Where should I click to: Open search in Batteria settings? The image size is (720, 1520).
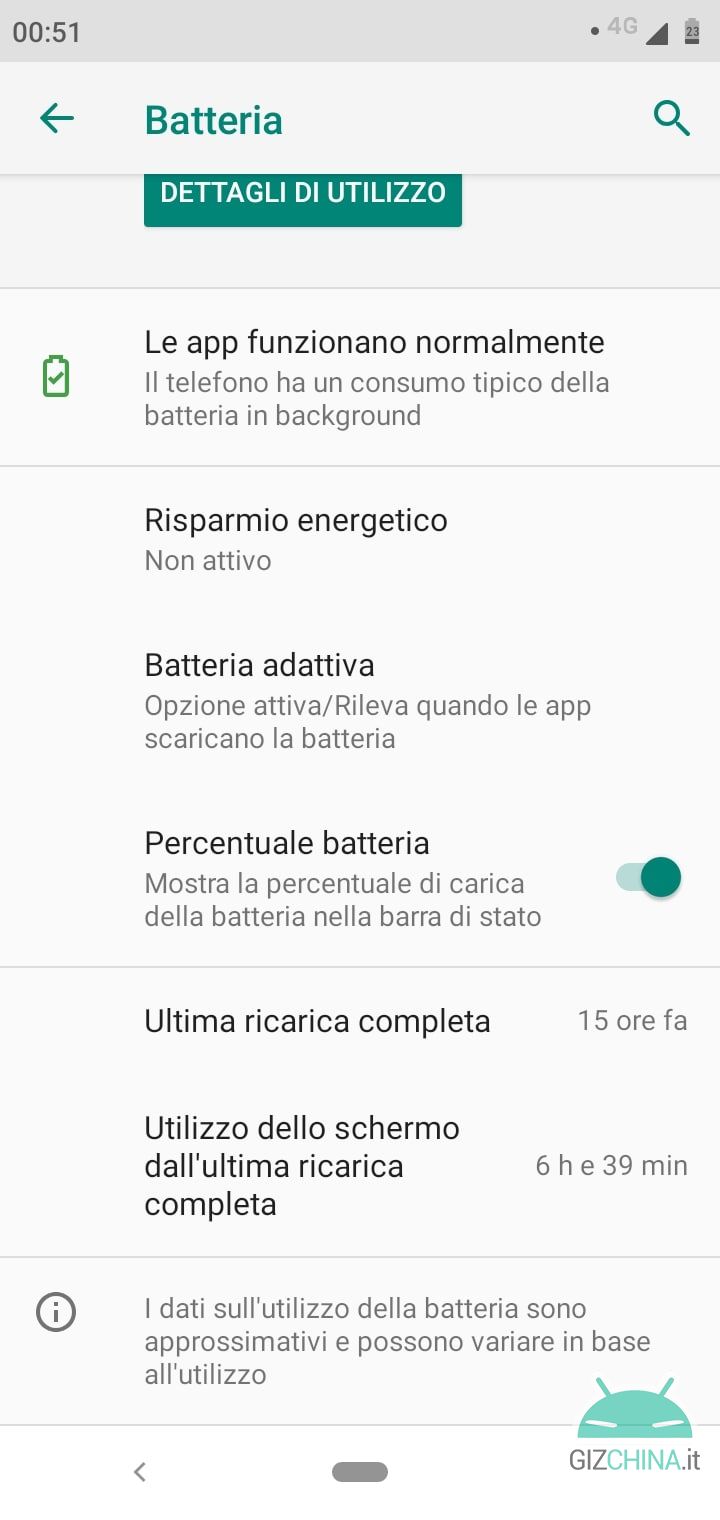click(671, 119)
